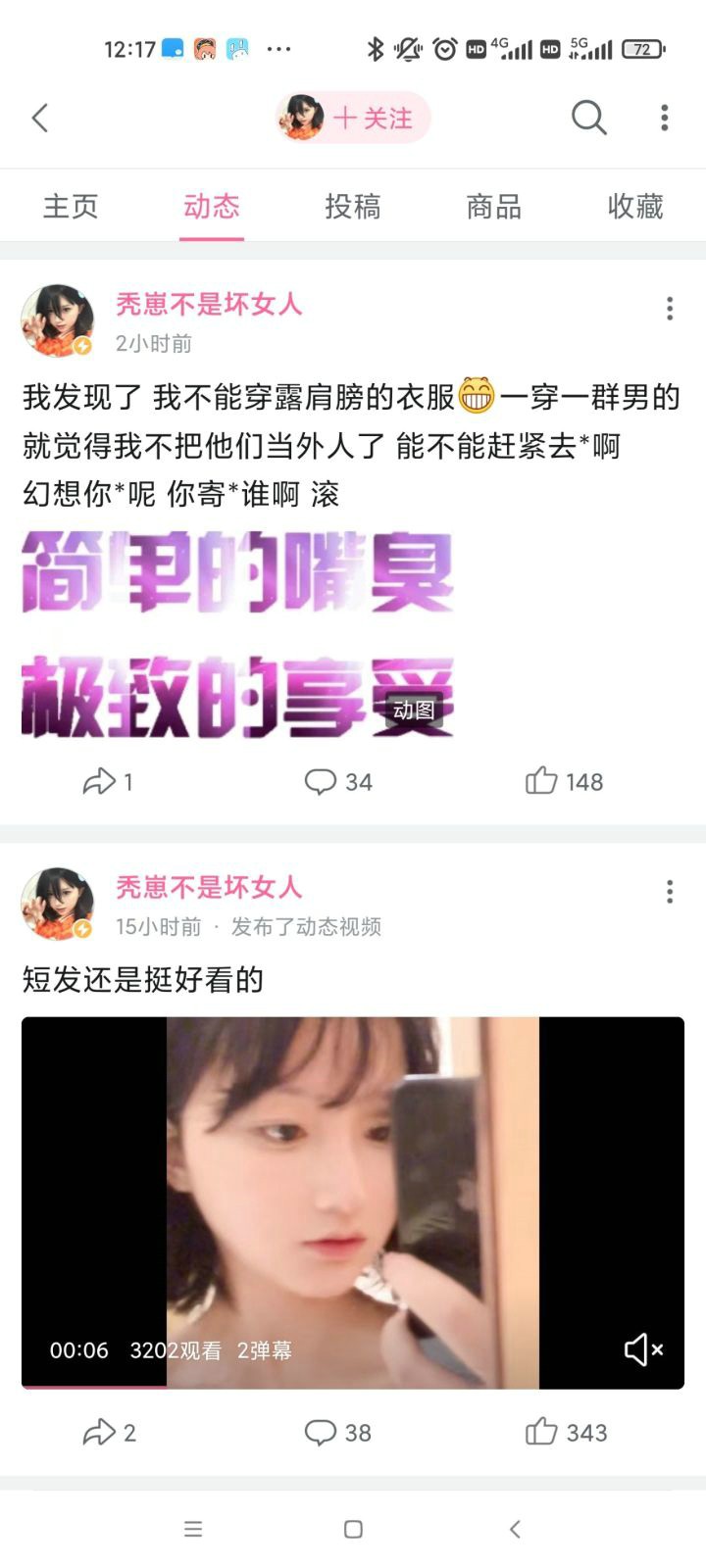Like the post with 148 likes
This screenshot has width=706, height=1568.
pos(564,782)
